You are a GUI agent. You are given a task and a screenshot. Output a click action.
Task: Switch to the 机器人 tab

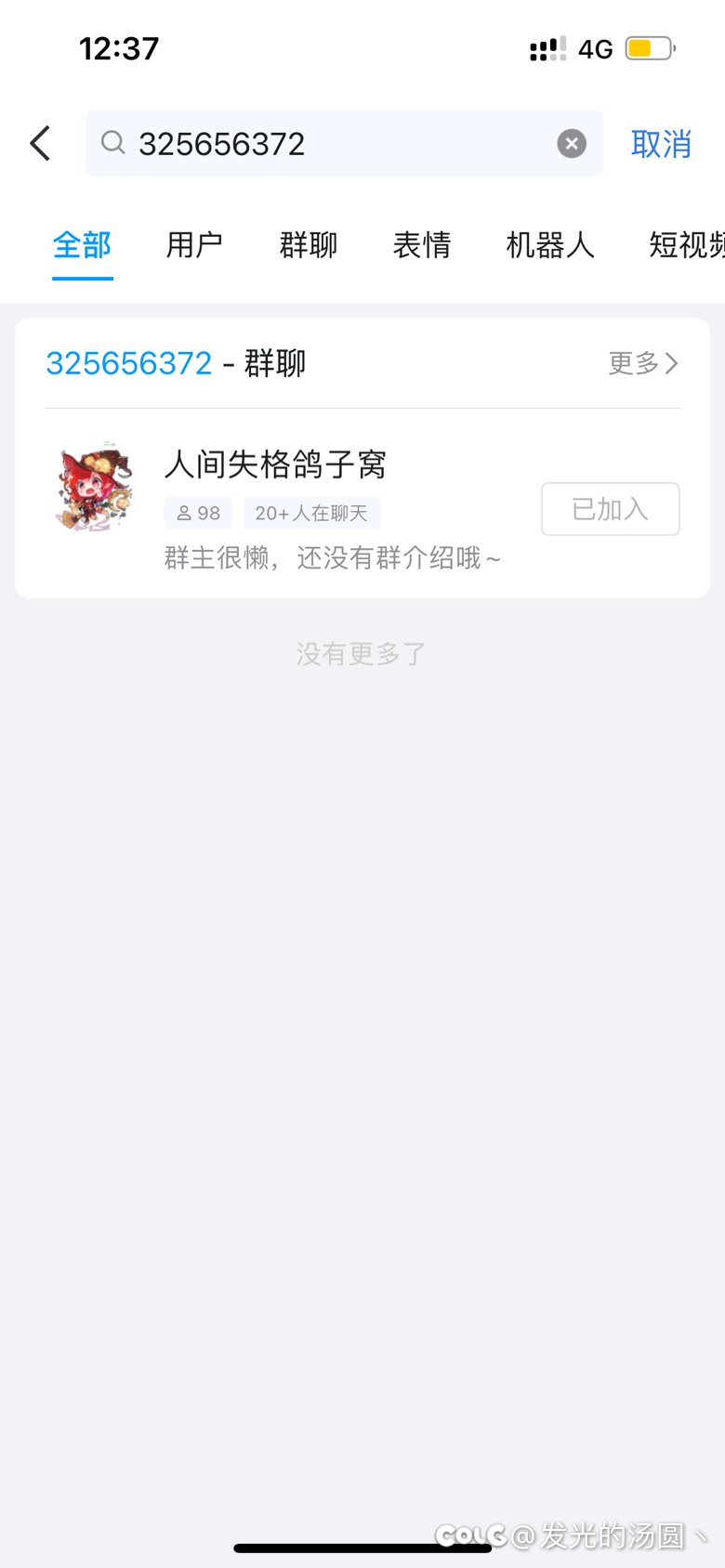pos(550,244)
